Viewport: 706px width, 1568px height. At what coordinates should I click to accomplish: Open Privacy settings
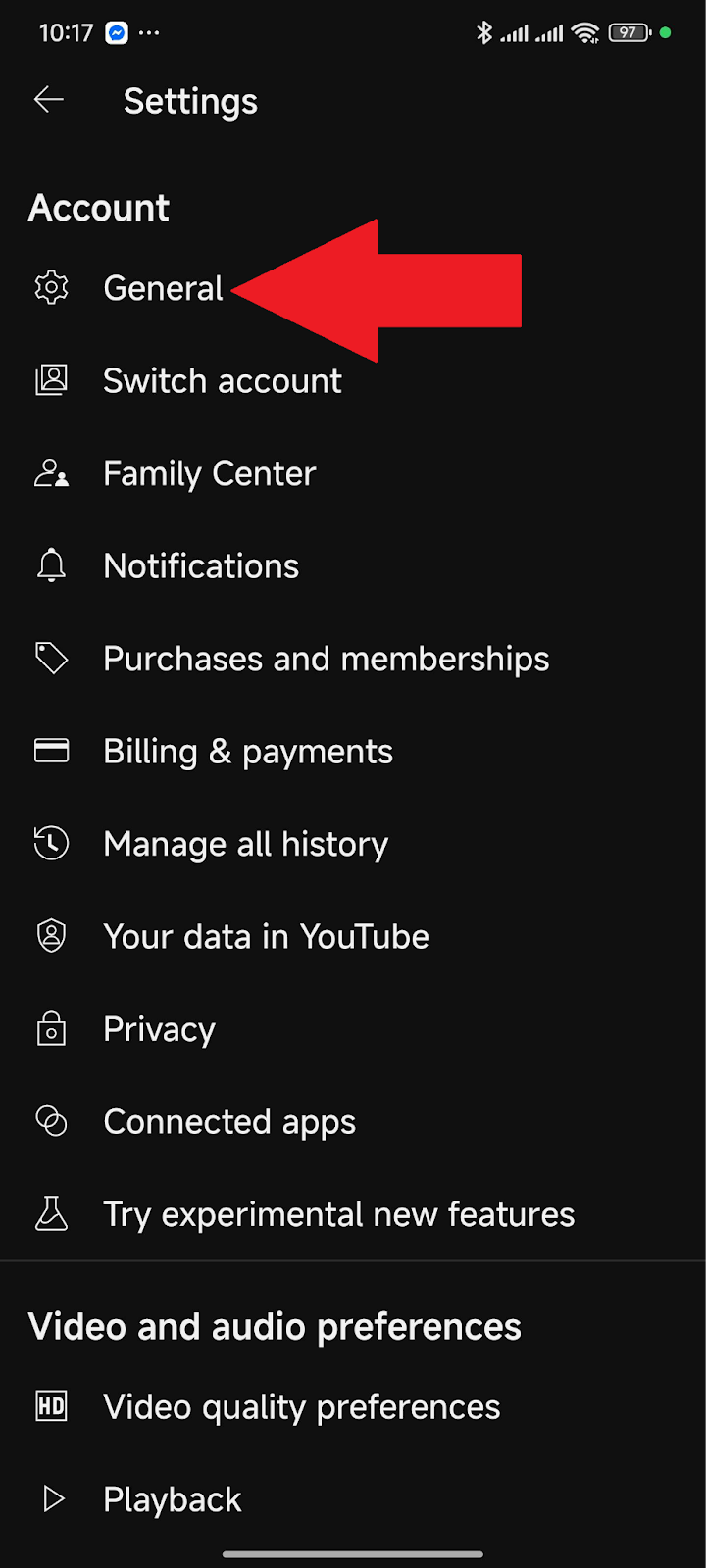tap(353, 1029)
